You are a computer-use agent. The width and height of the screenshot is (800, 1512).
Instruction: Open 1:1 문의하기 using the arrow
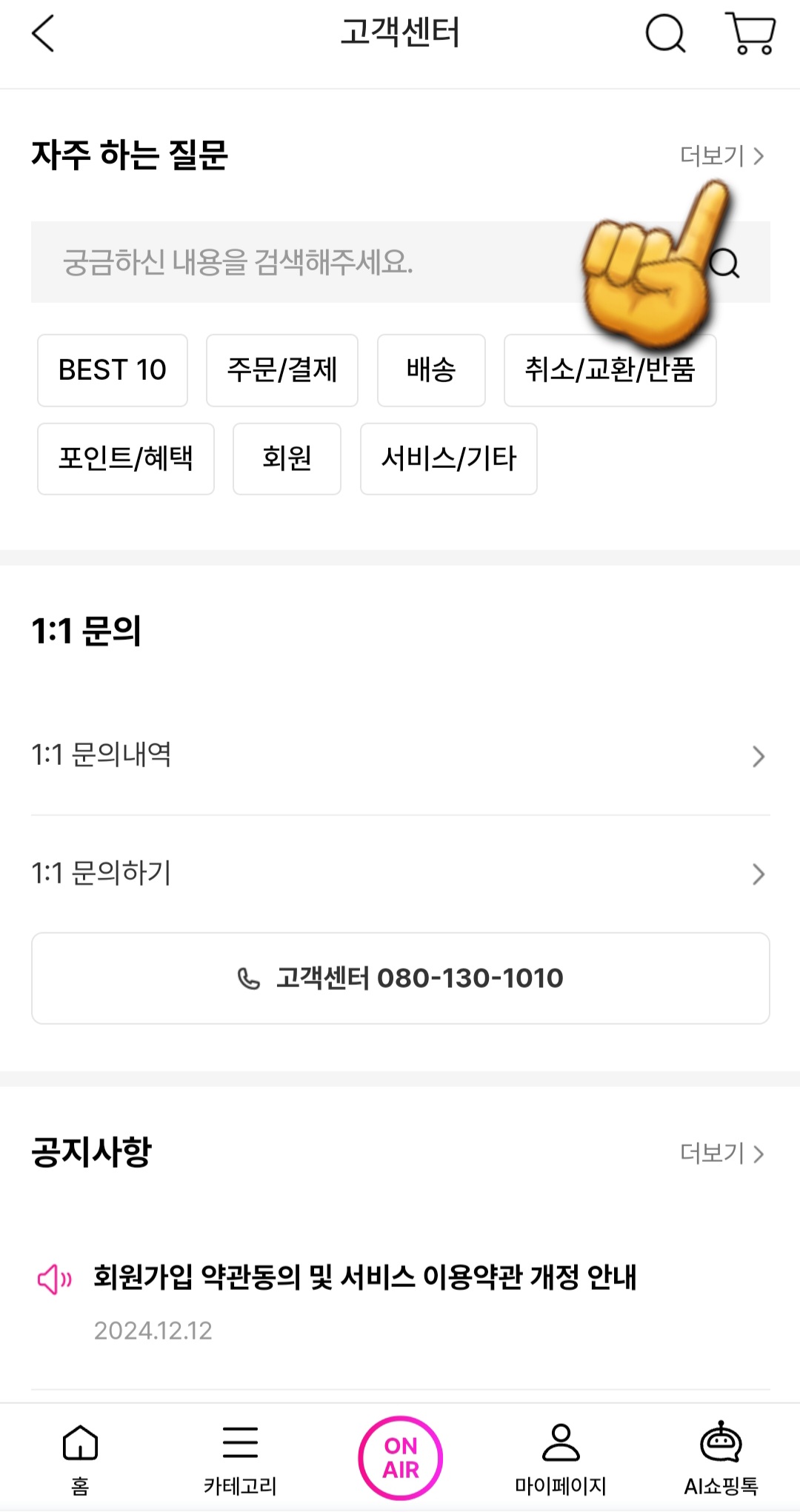pyautogui.click(x=758, y=874)
